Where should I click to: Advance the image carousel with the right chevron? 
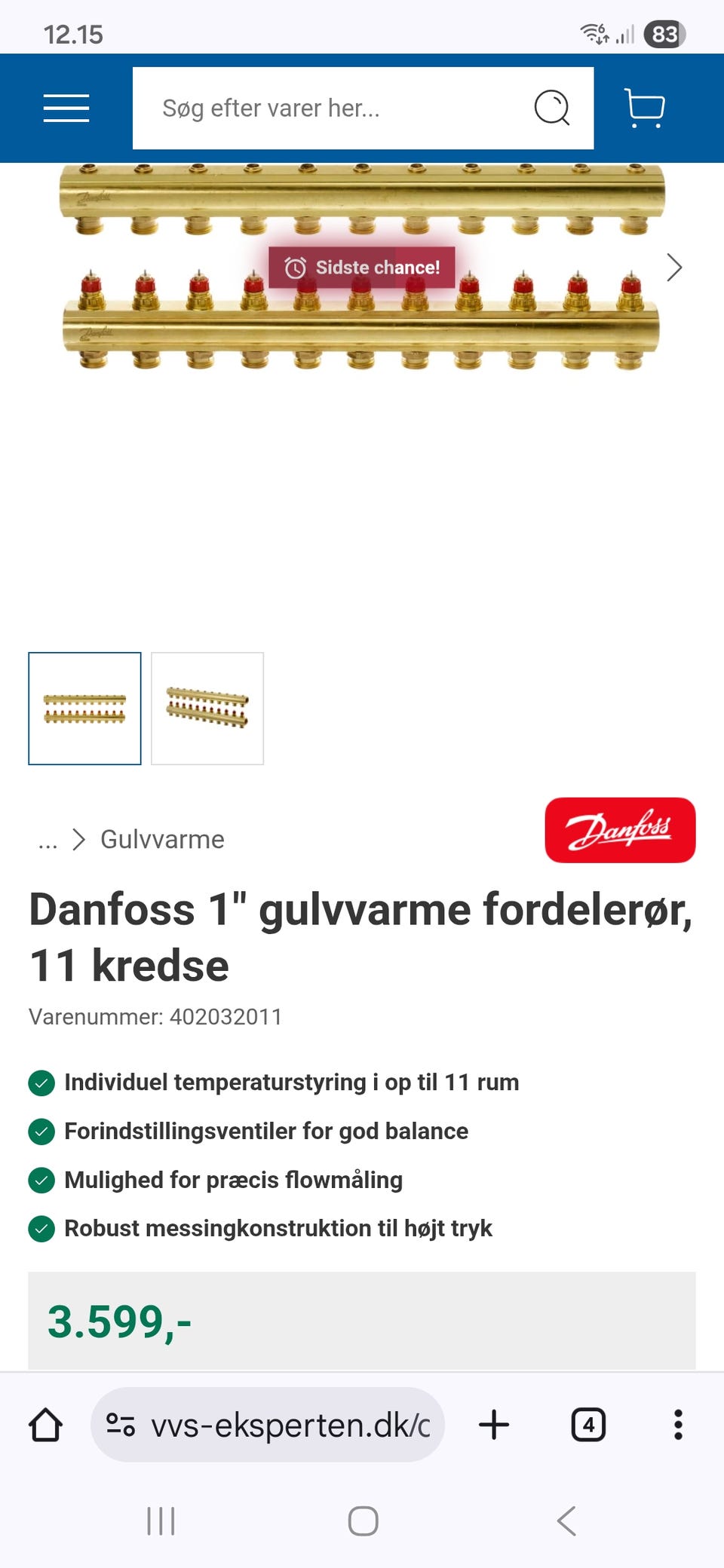[673, 267]
